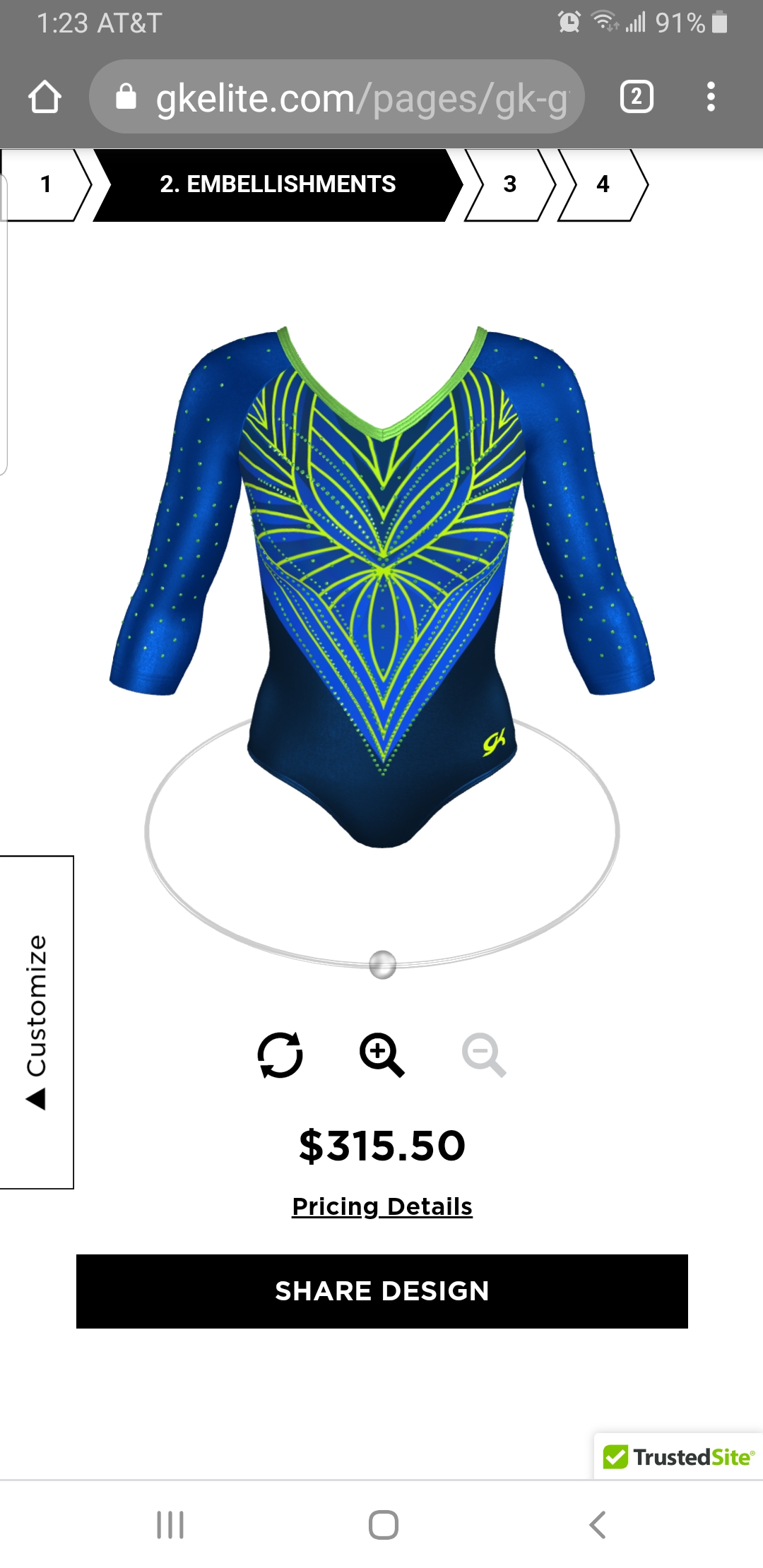
Task: Open the browser home page
Action: point(45,97)
